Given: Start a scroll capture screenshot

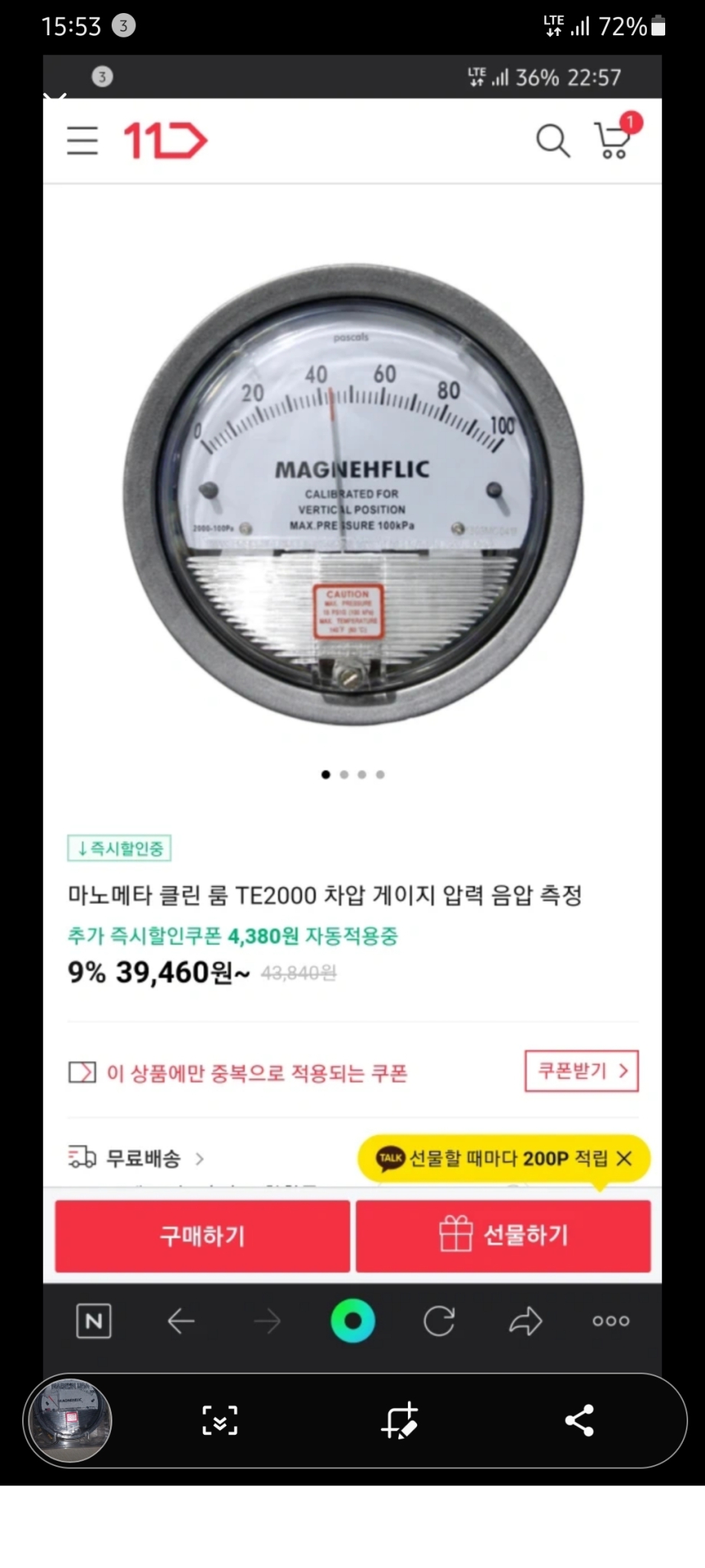Looking at the screenshot, I should [x=220, y=1421].
